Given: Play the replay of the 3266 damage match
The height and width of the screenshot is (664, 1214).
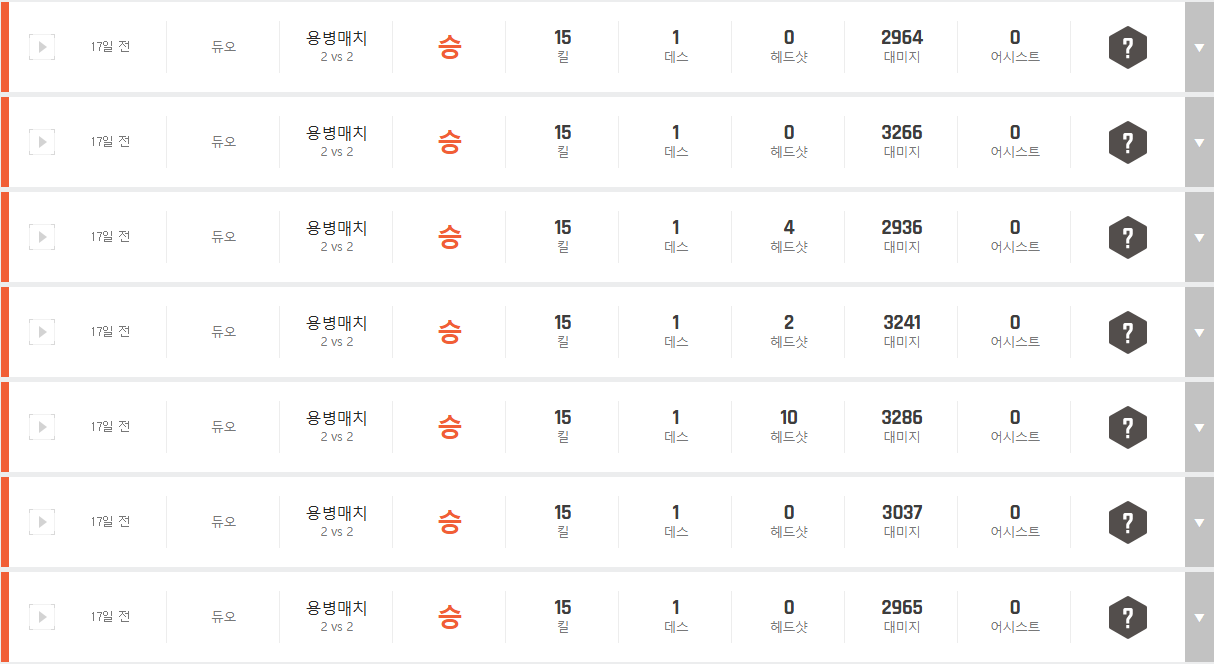Looking at the screenshot, I should [x=42, y=142].
